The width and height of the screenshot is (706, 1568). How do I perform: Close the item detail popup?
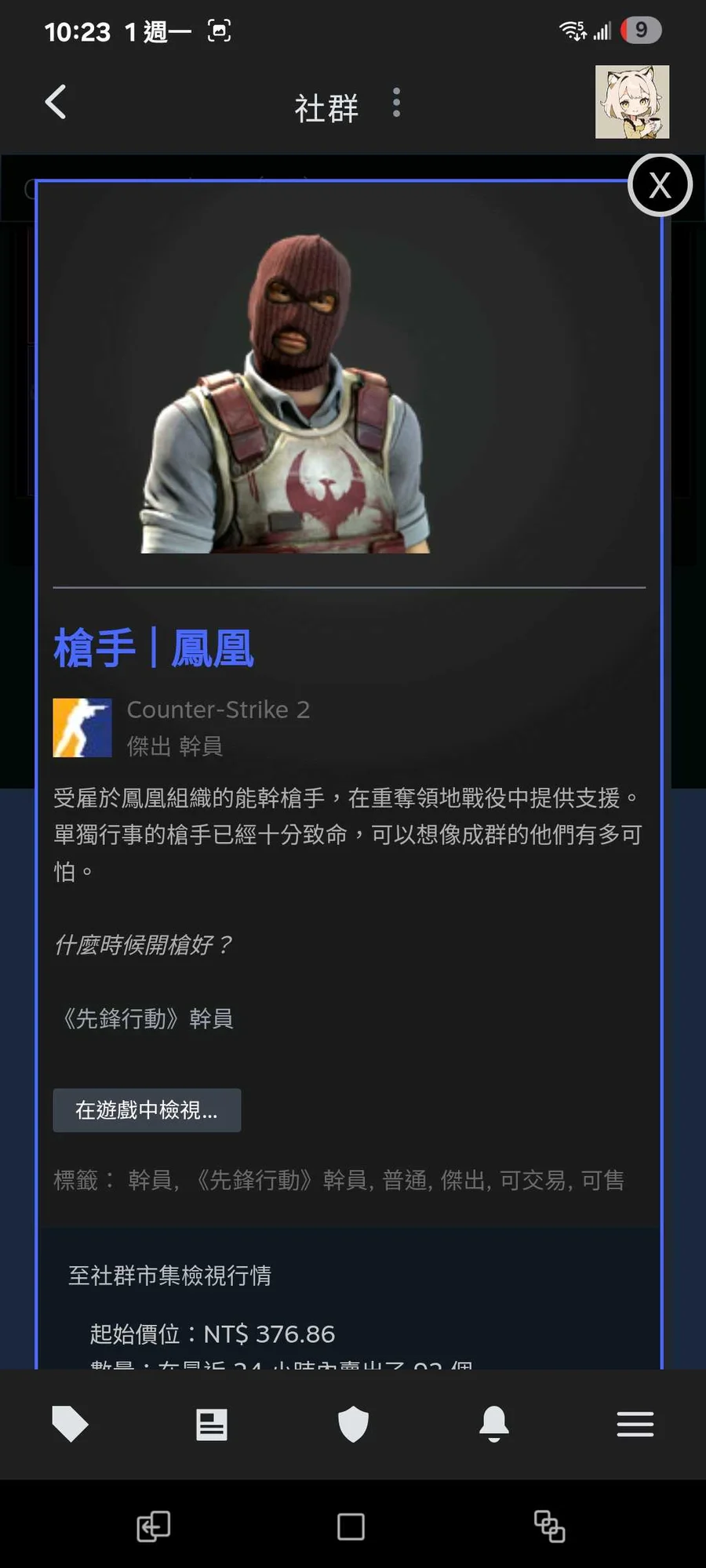[660, 186]
